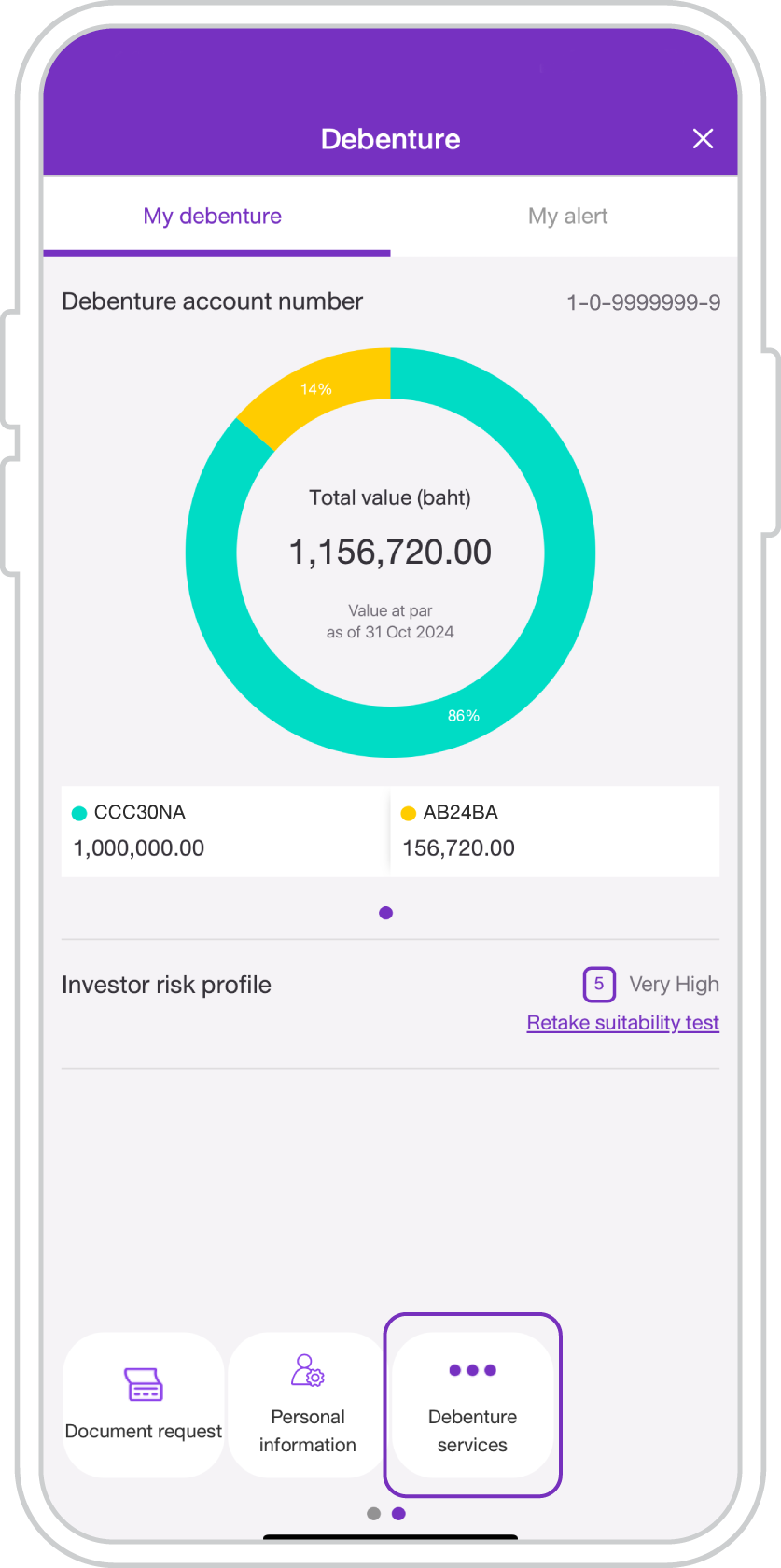781x1568 pixels.
Task: Switch to the My alert tab
Action: click(x=567, y=217)
